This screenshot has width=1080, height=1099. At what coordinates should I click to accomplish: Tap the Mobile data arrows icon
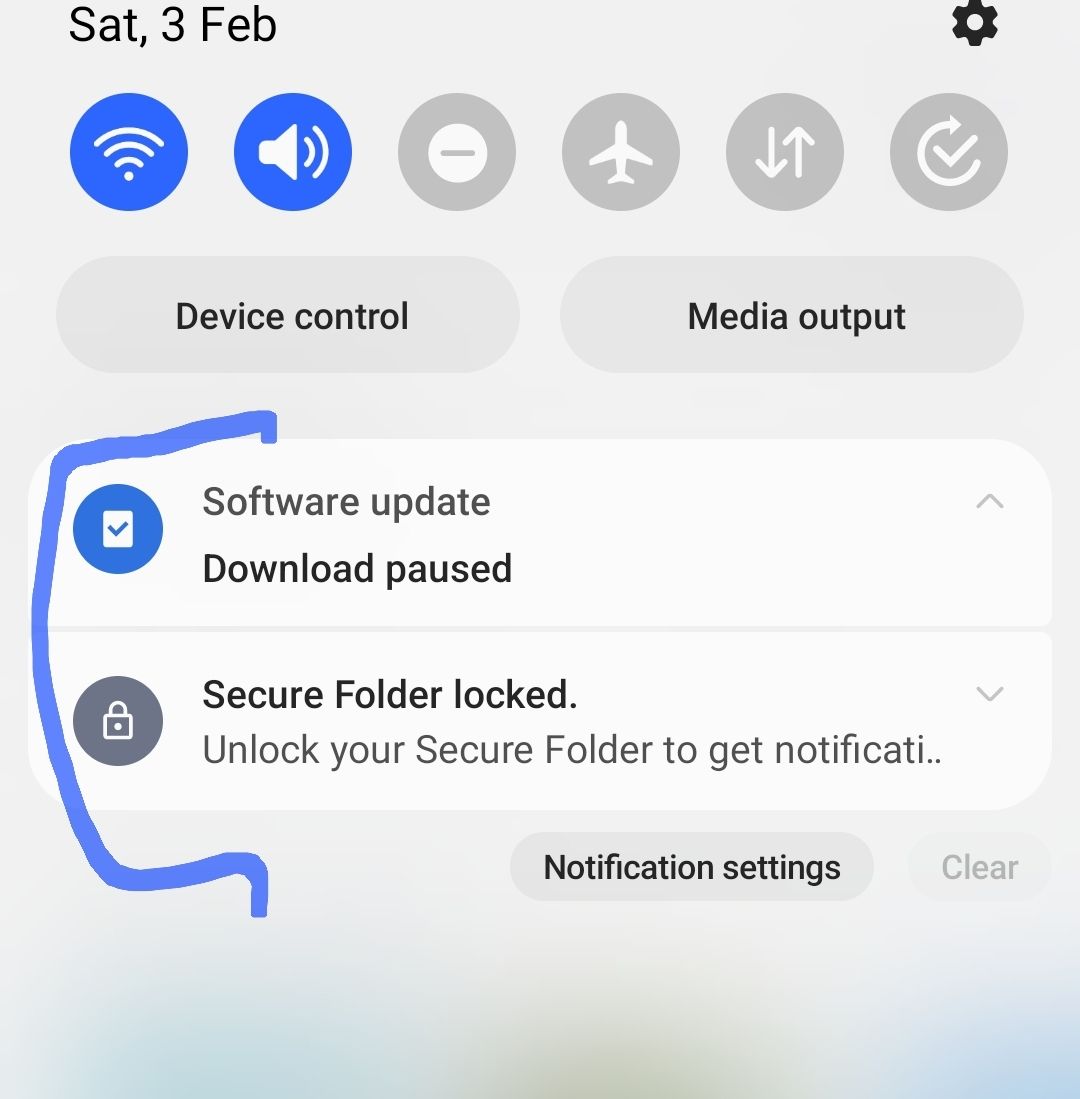pyautogui.click(x=784, y=151)
